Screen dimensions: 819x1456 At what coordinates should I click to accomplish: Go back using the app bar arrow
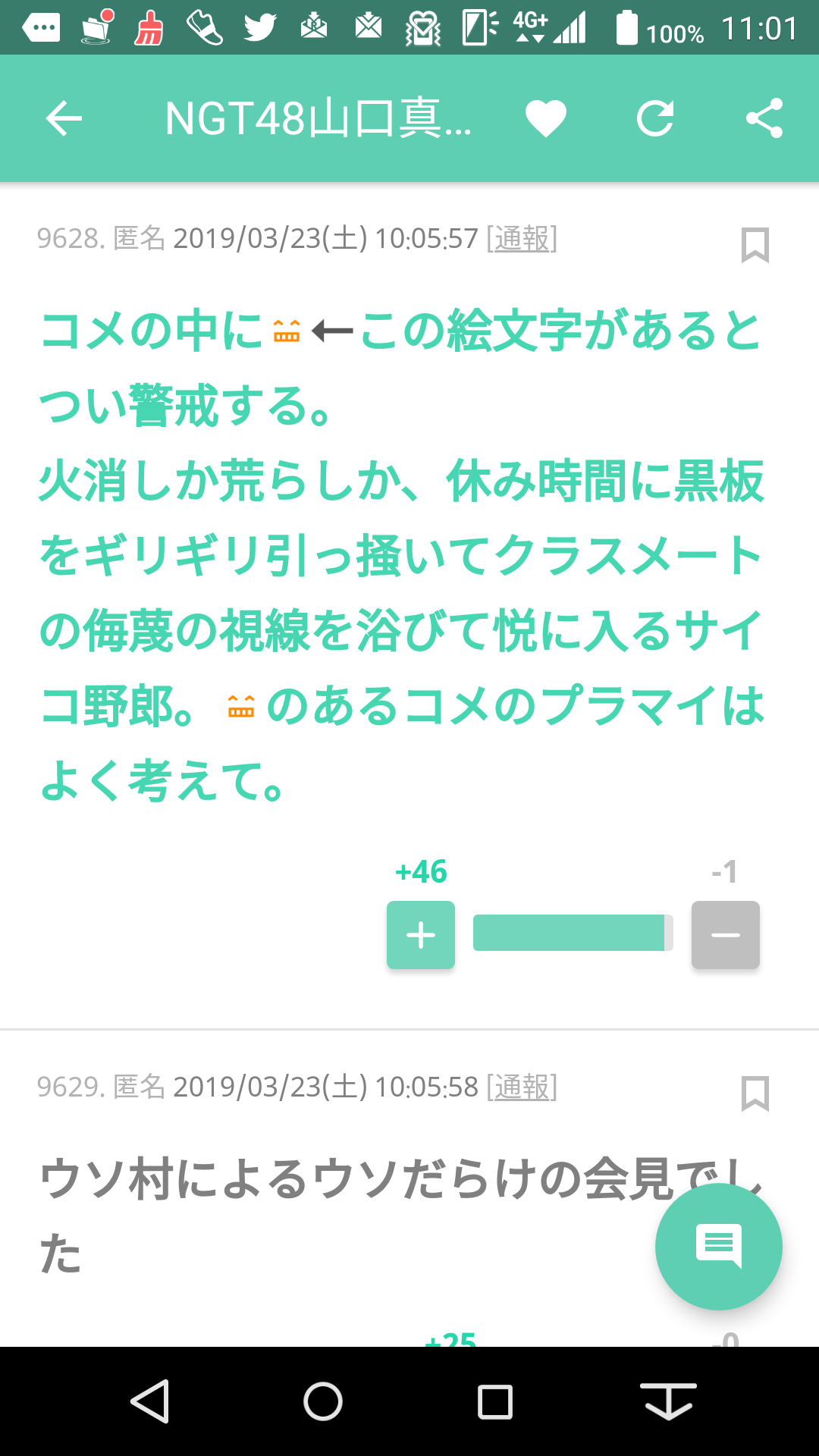(x=64, y=119)
